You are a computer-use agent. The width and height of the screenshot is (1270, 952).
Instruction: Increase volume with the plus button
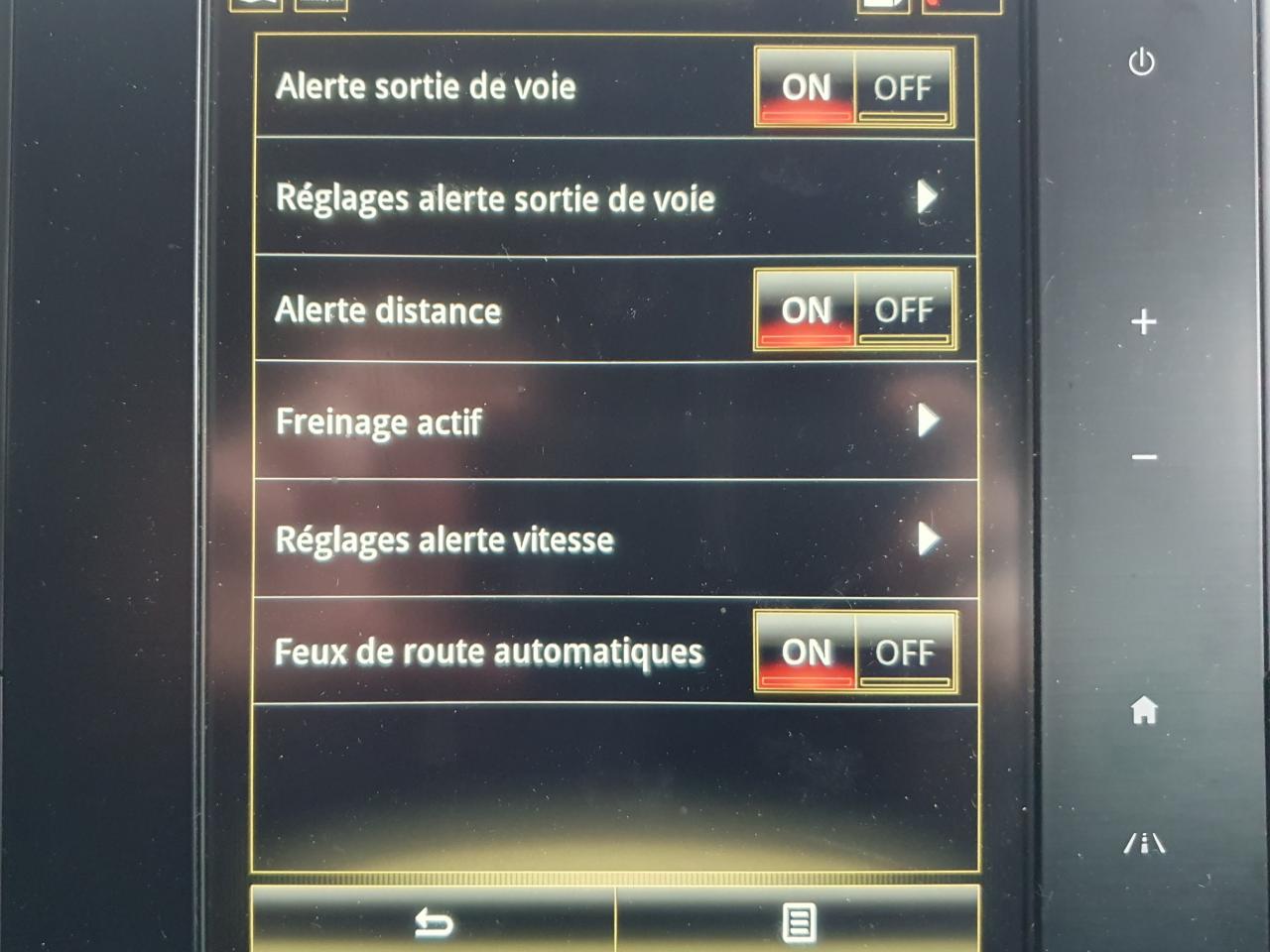point(1144,322)
